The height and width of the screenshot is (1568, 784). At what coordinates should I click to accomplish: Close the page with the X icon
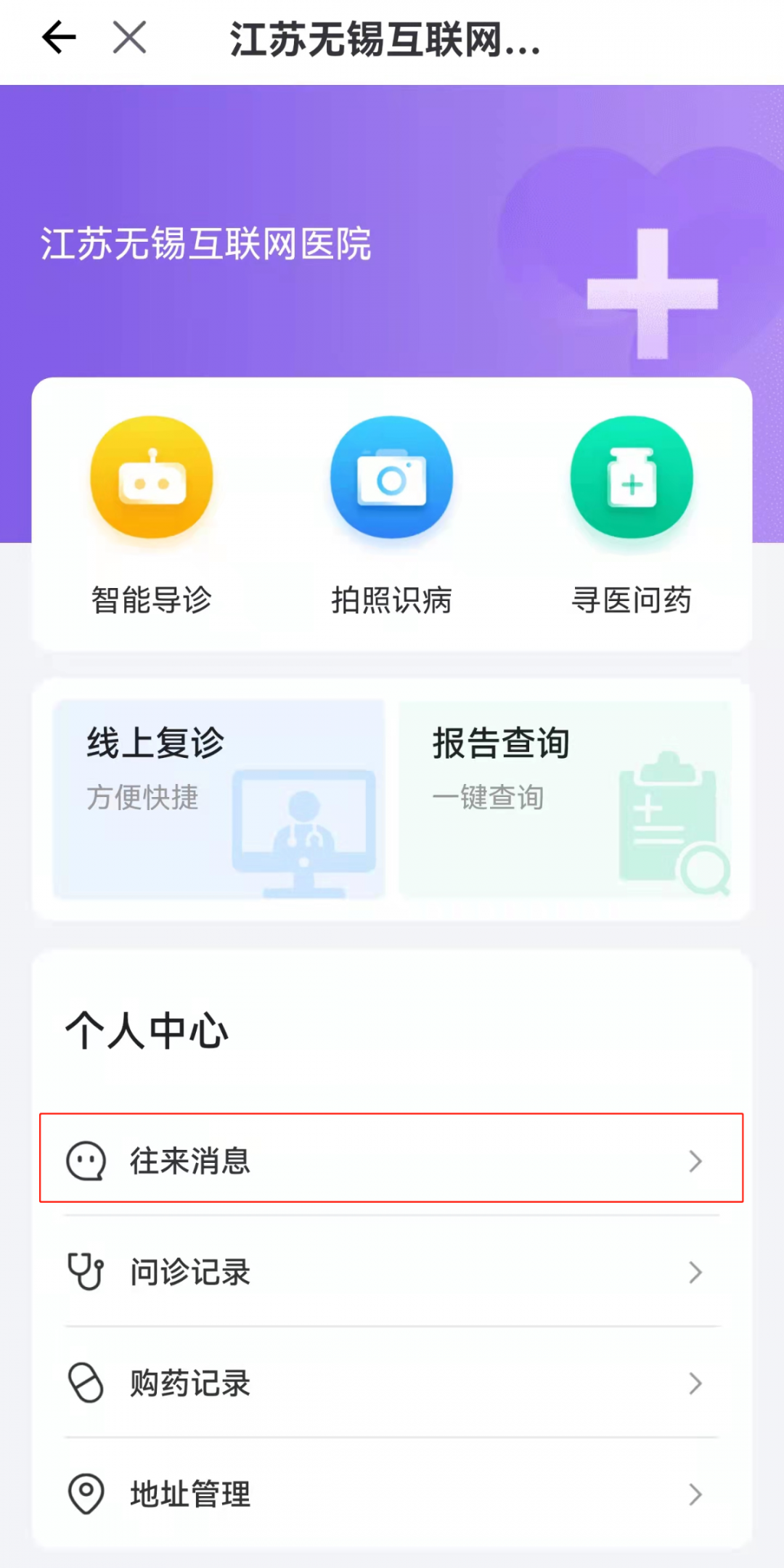click(x=130, y=38)
